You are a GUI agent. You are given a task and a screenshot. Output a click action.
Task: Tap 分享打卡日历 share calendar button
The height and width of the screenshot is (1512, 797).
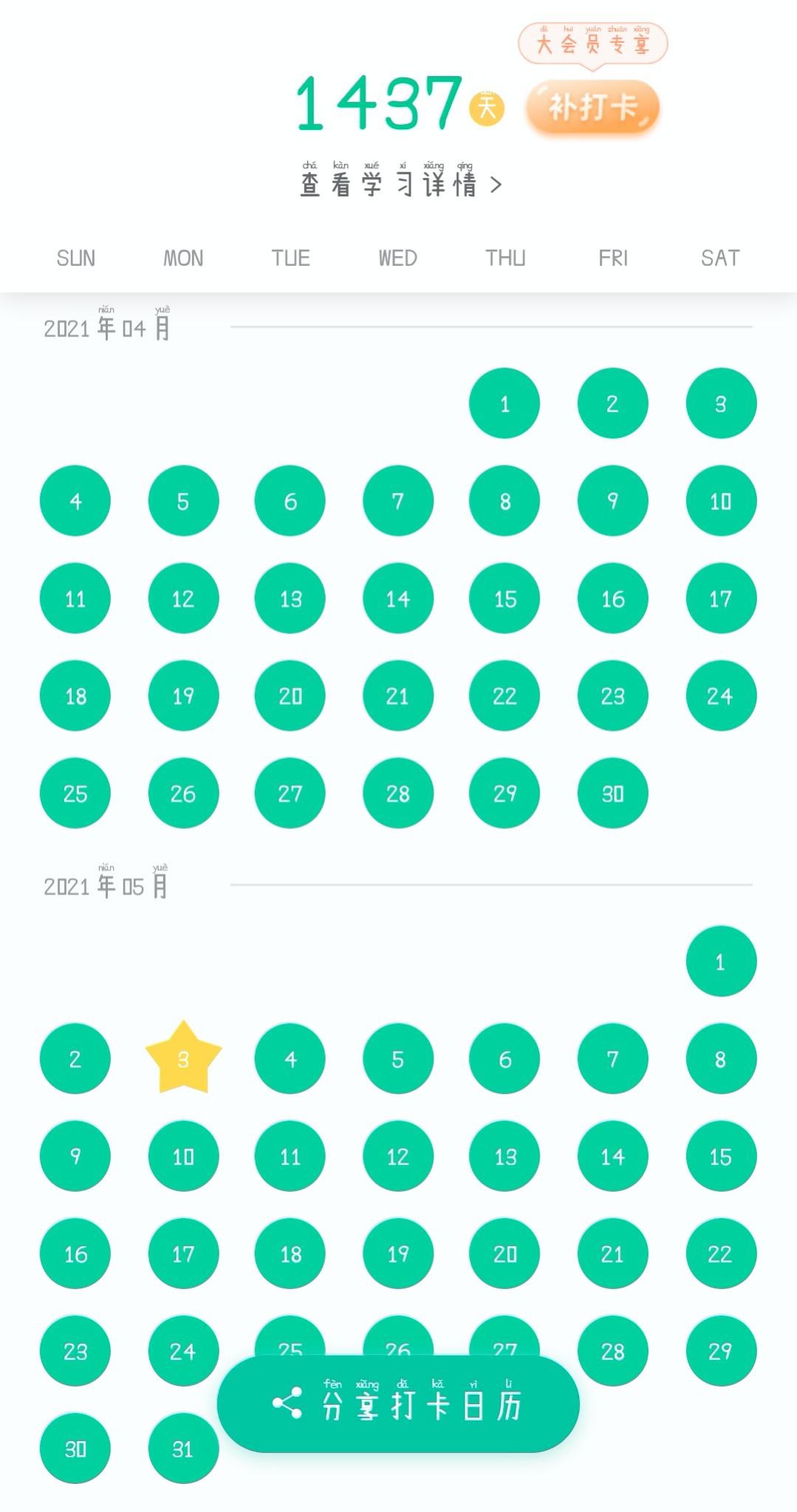398,1403
